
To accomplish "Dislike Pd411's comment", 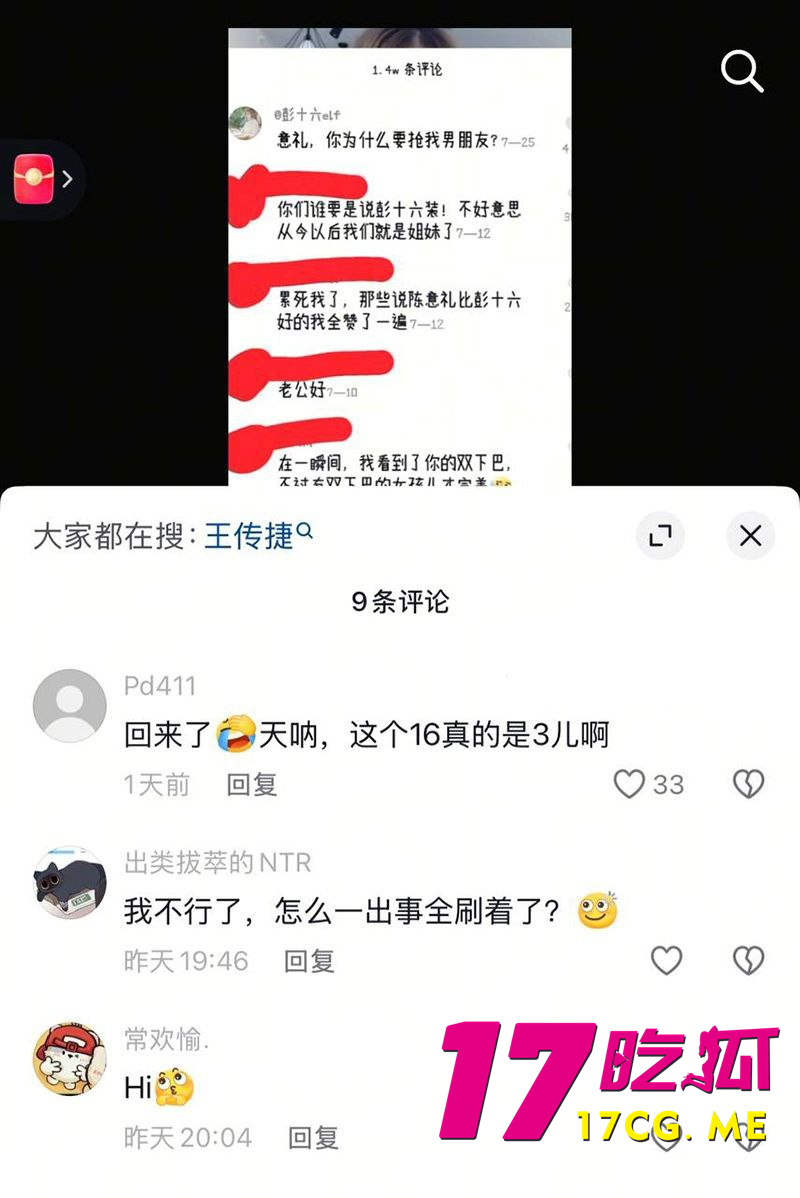I will click(x=748, y=784).
